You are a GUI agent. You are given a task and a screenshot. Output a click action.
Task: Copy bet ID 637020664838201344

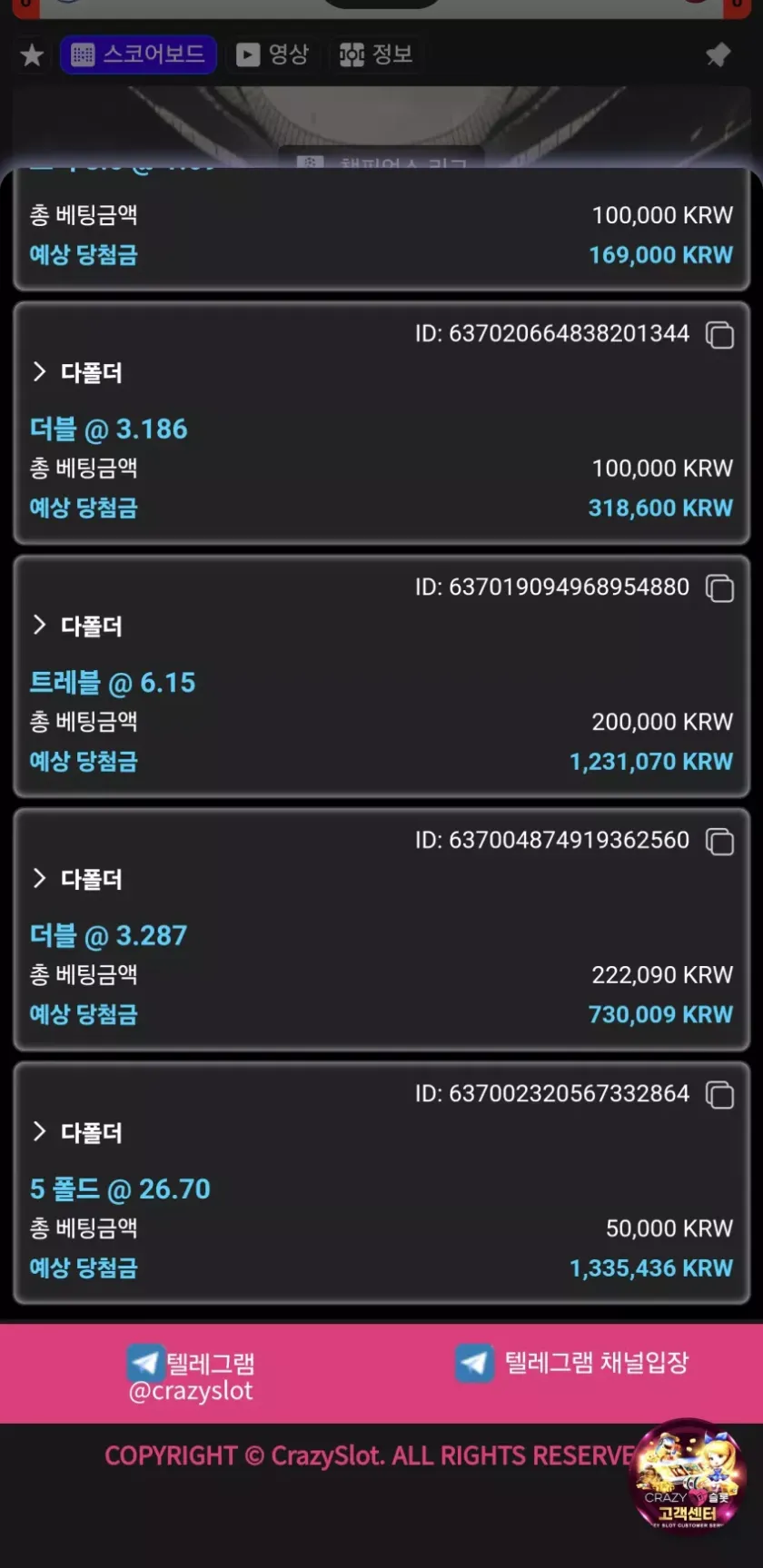tap(720, 335)
